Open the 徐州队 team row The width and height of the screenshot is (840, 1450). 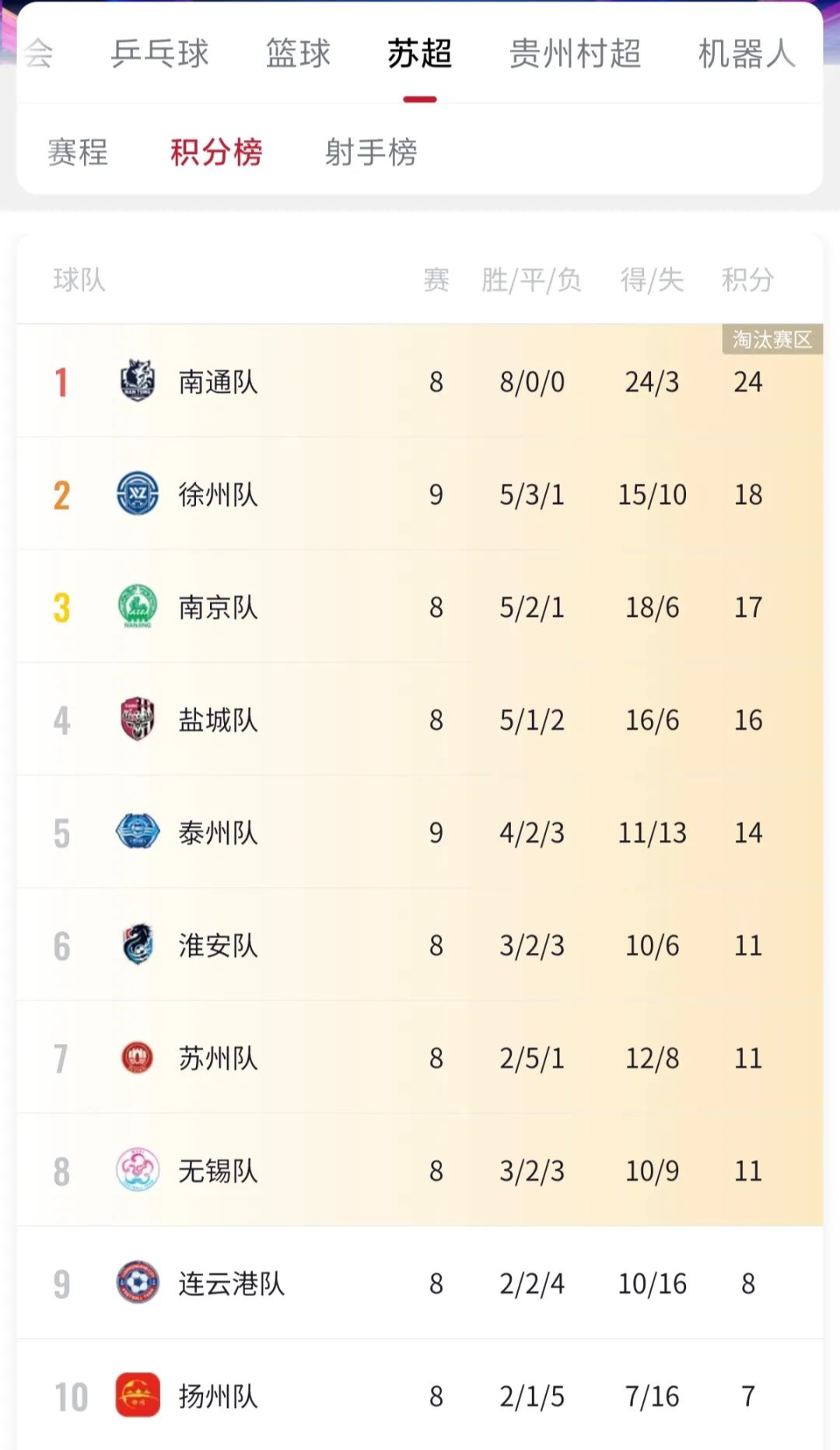click(x=420, y=494)
